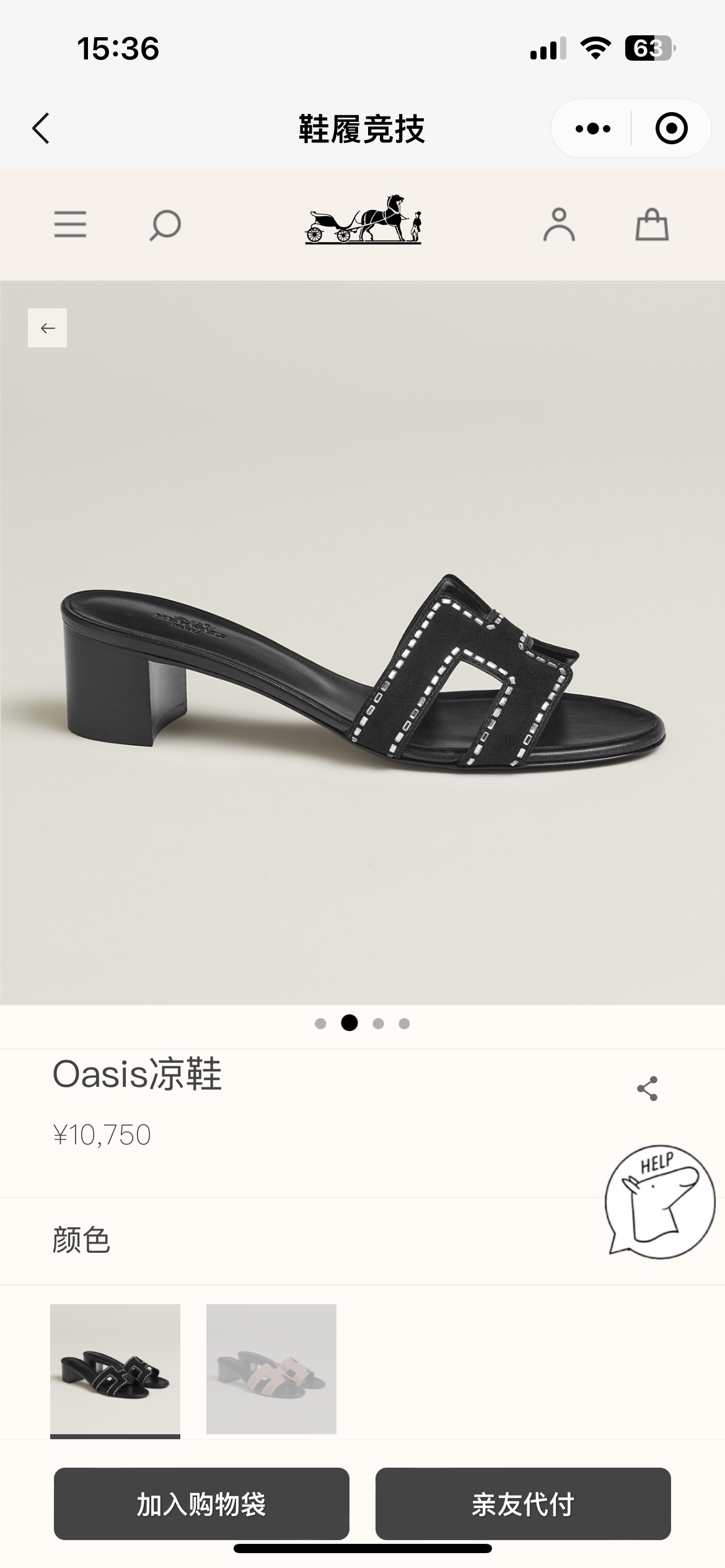725x1568 pixels.
Task: Jump to the third image indicator dot
Action: coord(378,1024)
